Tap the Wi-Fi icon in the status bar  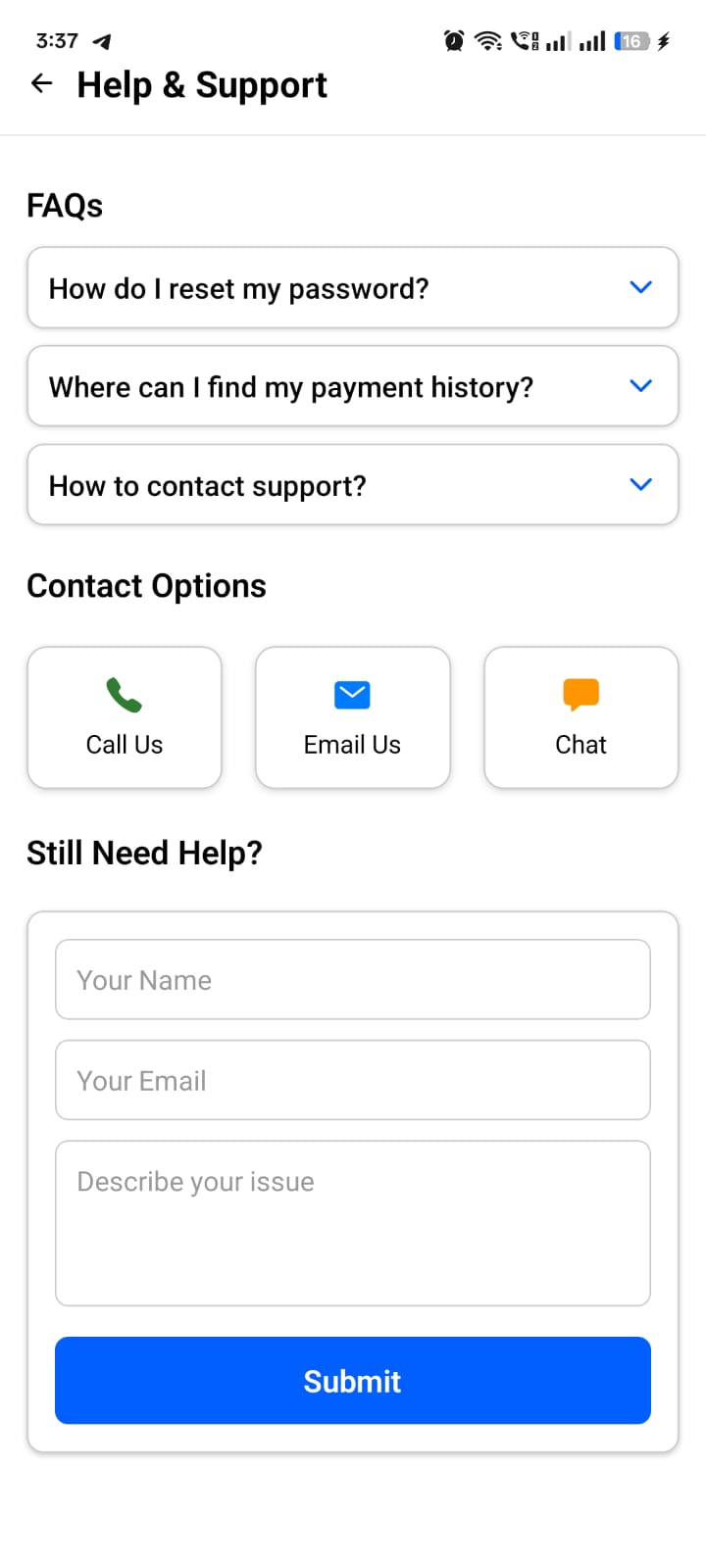point(487,40)
